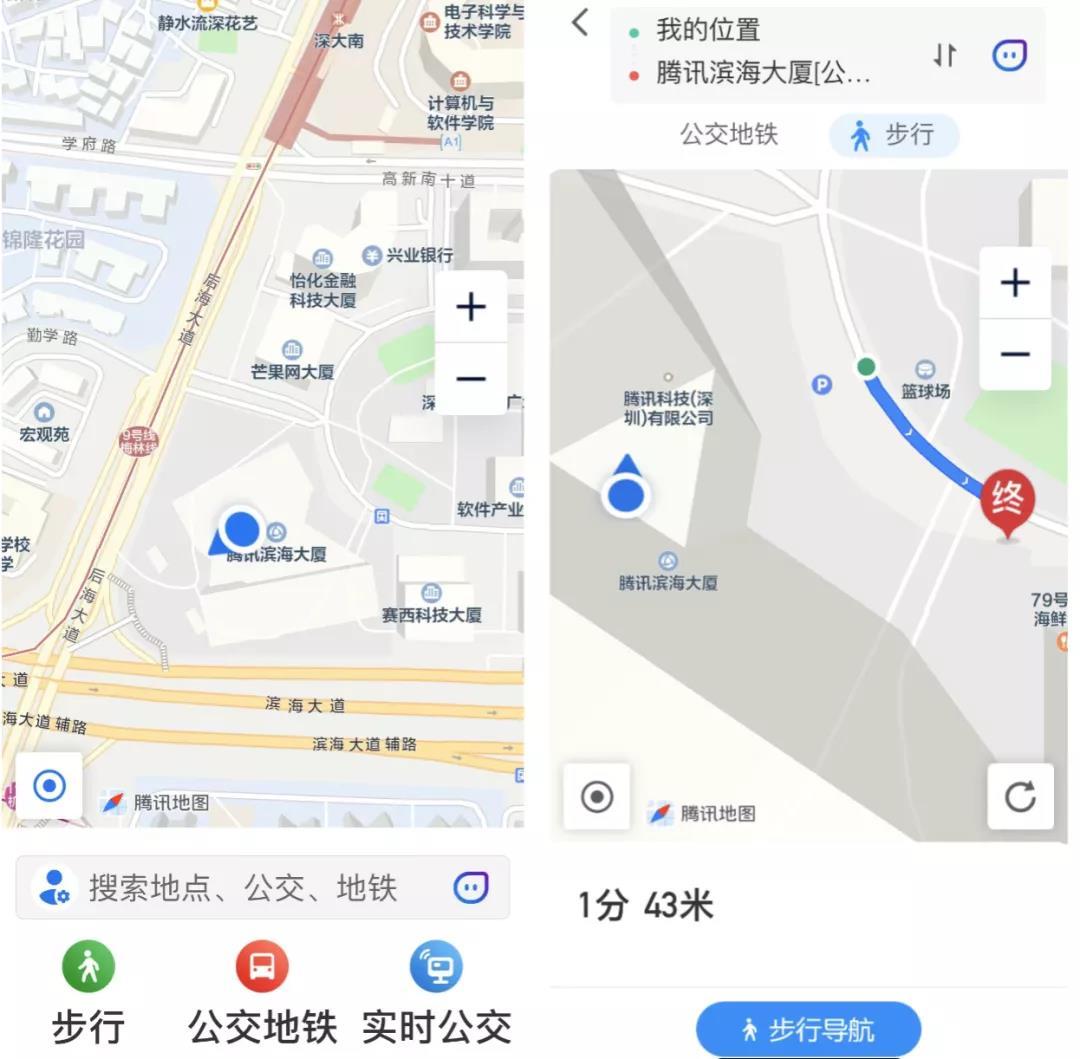
Task: Open the 实时公交 real-time bus shortcut
Action: (436, 968)
